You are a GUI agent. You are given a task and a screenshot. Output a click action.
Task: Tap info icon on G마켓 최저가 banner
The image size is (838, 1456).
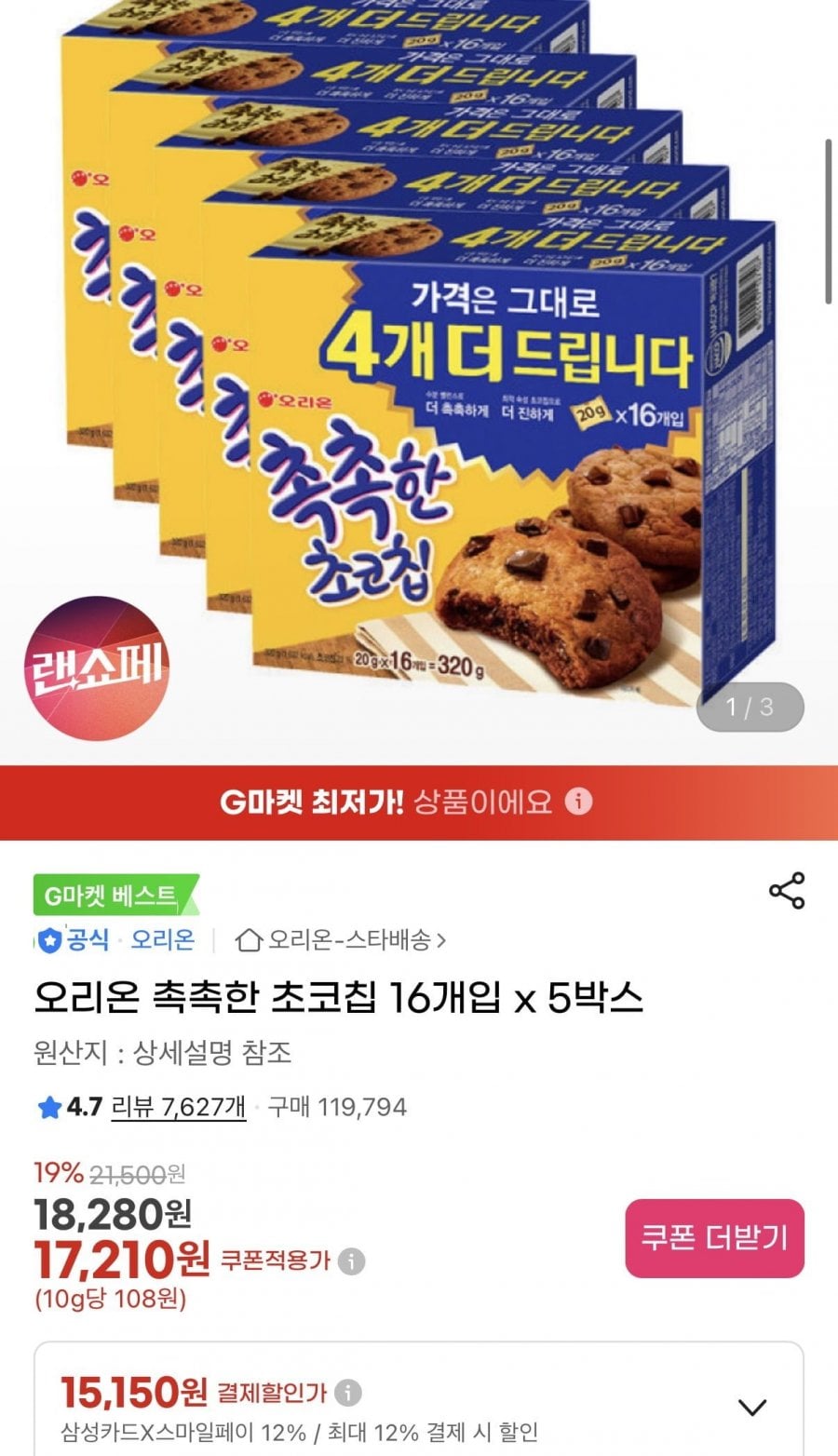(578, 802)
